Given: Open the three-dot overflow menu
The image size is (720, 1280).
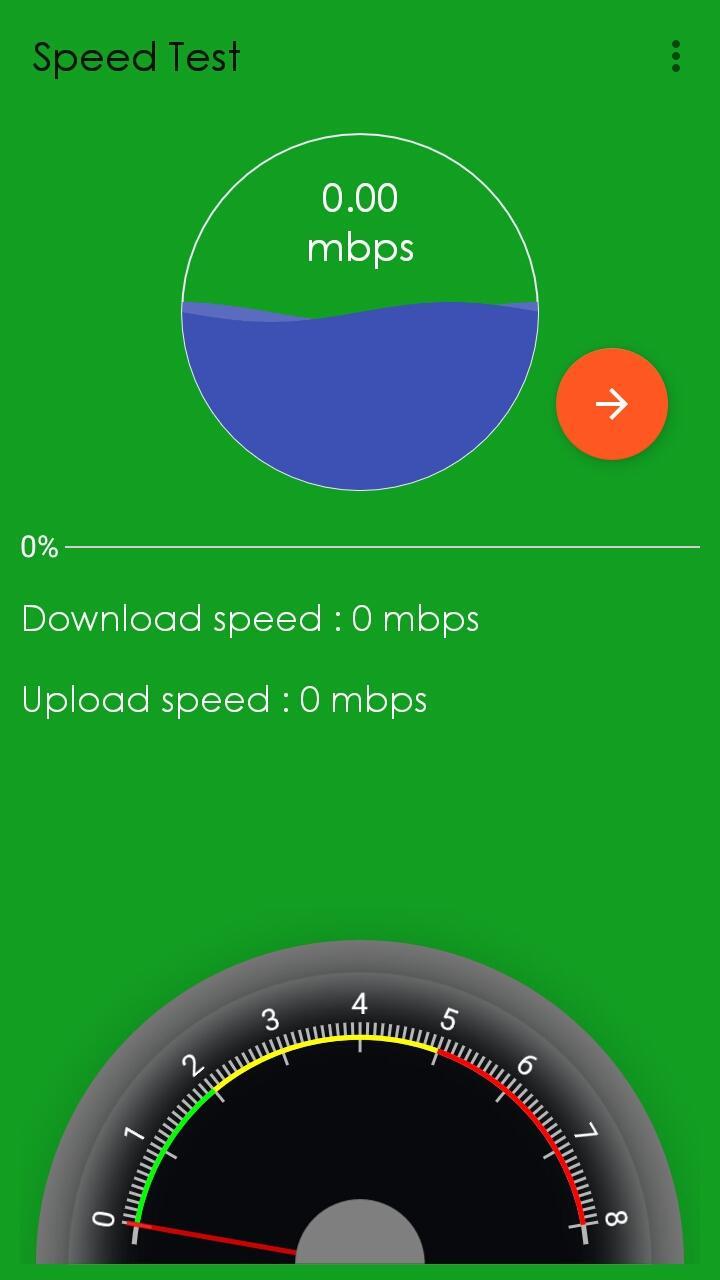Looking at the screenshot, I should (x=676, y=57).
